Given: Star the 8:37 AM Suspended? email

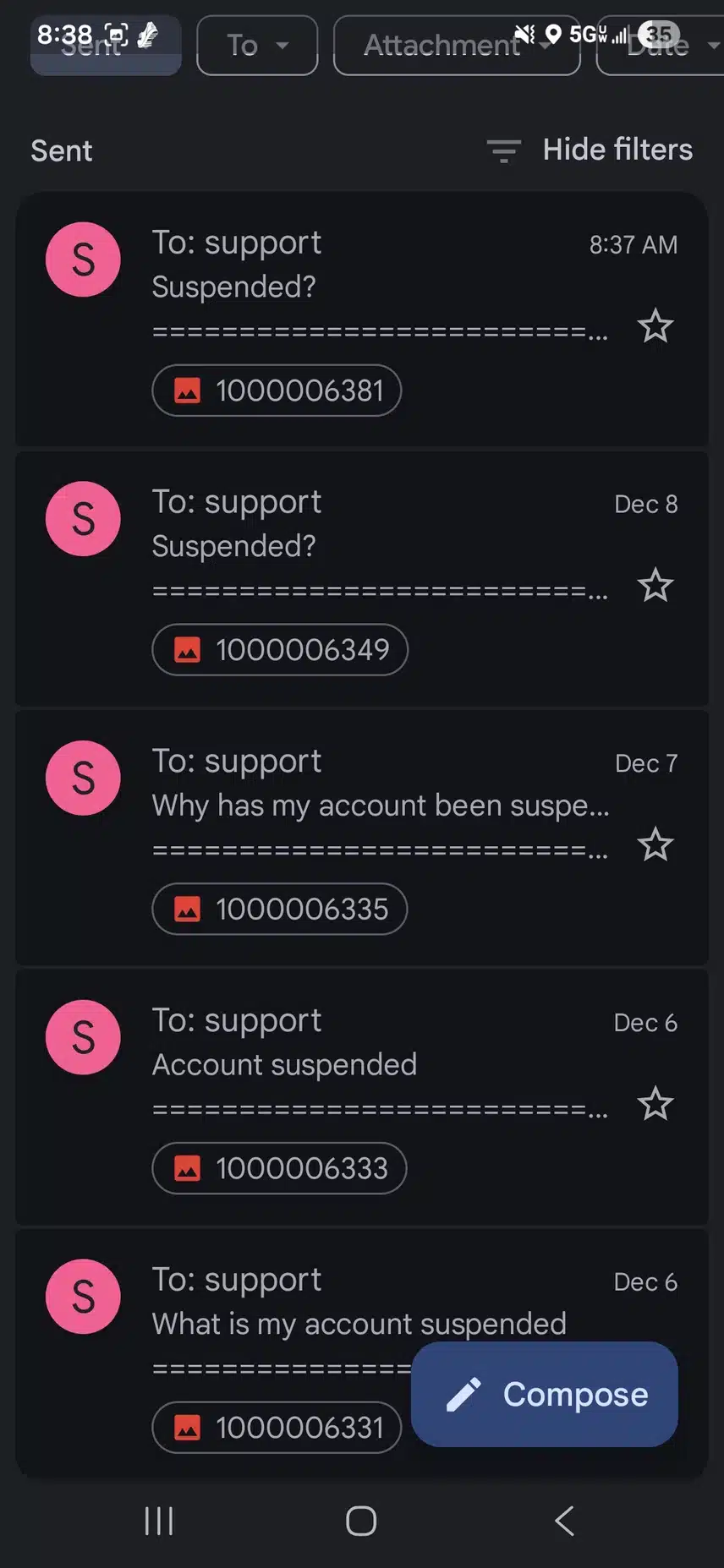Looking at the screenshot, I should (655, 326).
